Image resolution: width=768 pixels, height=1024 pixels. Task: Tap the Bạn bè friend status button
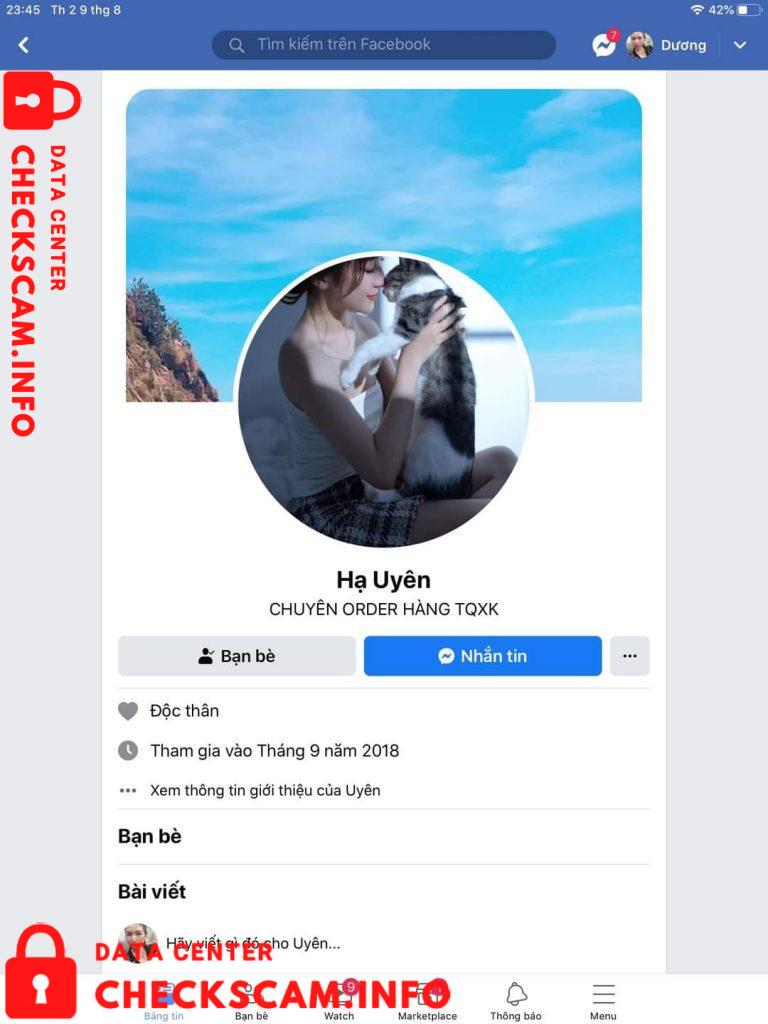[x=237, y=656]
